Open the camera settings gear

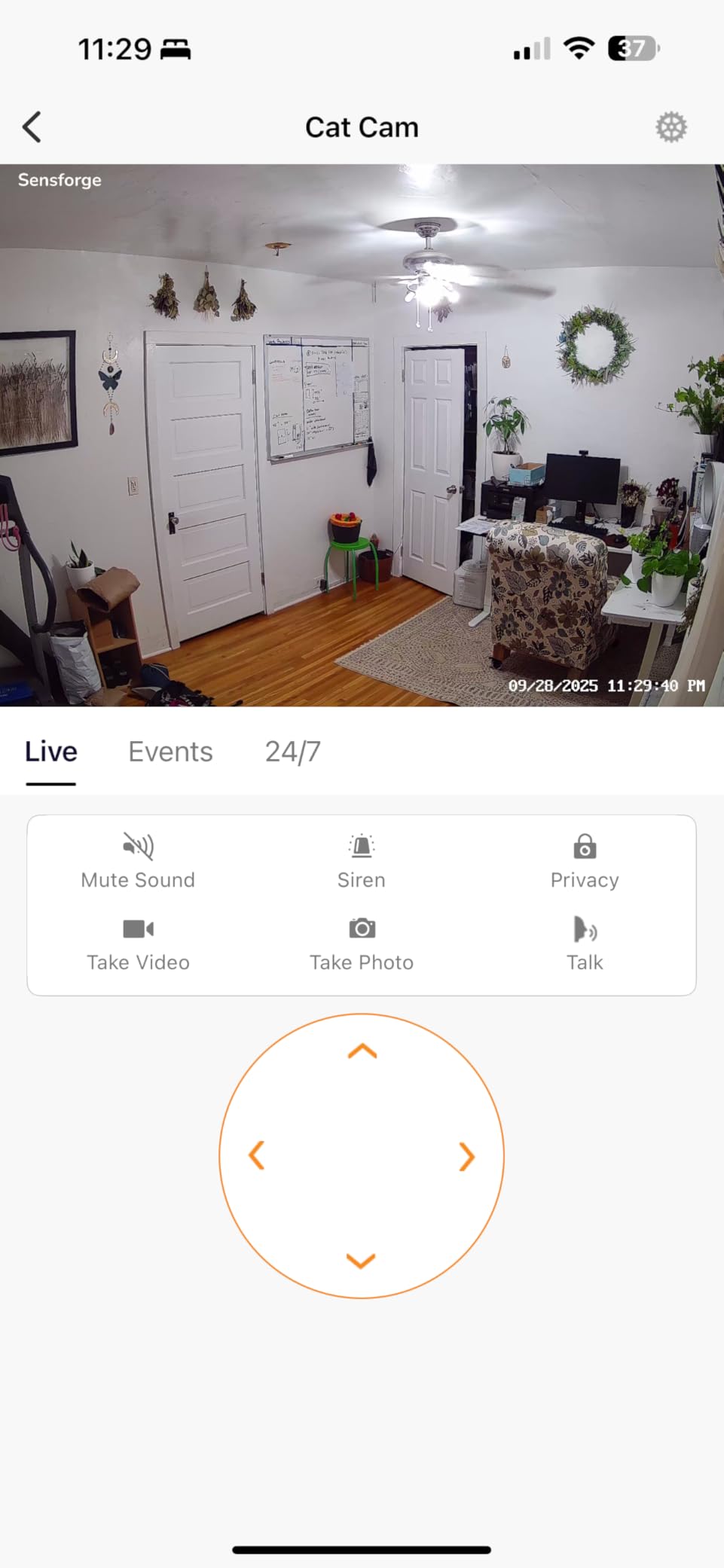[x=670, y=127]
